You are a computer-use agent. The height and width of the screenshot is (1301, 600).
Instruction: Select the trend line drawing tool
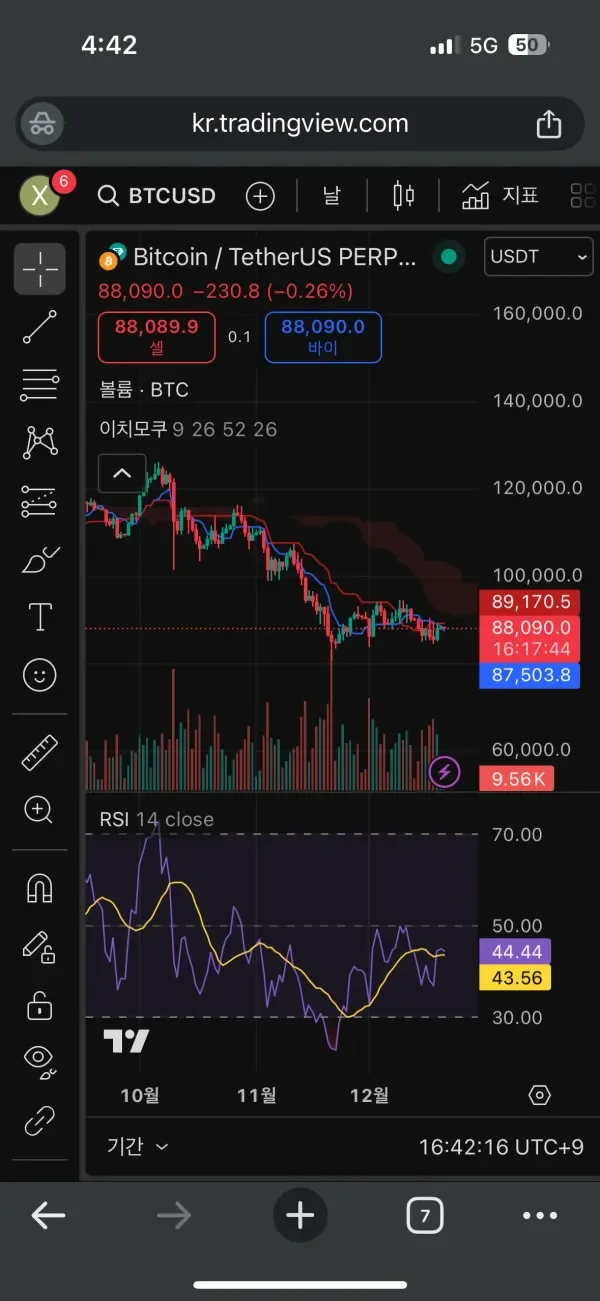pos(40,327)
